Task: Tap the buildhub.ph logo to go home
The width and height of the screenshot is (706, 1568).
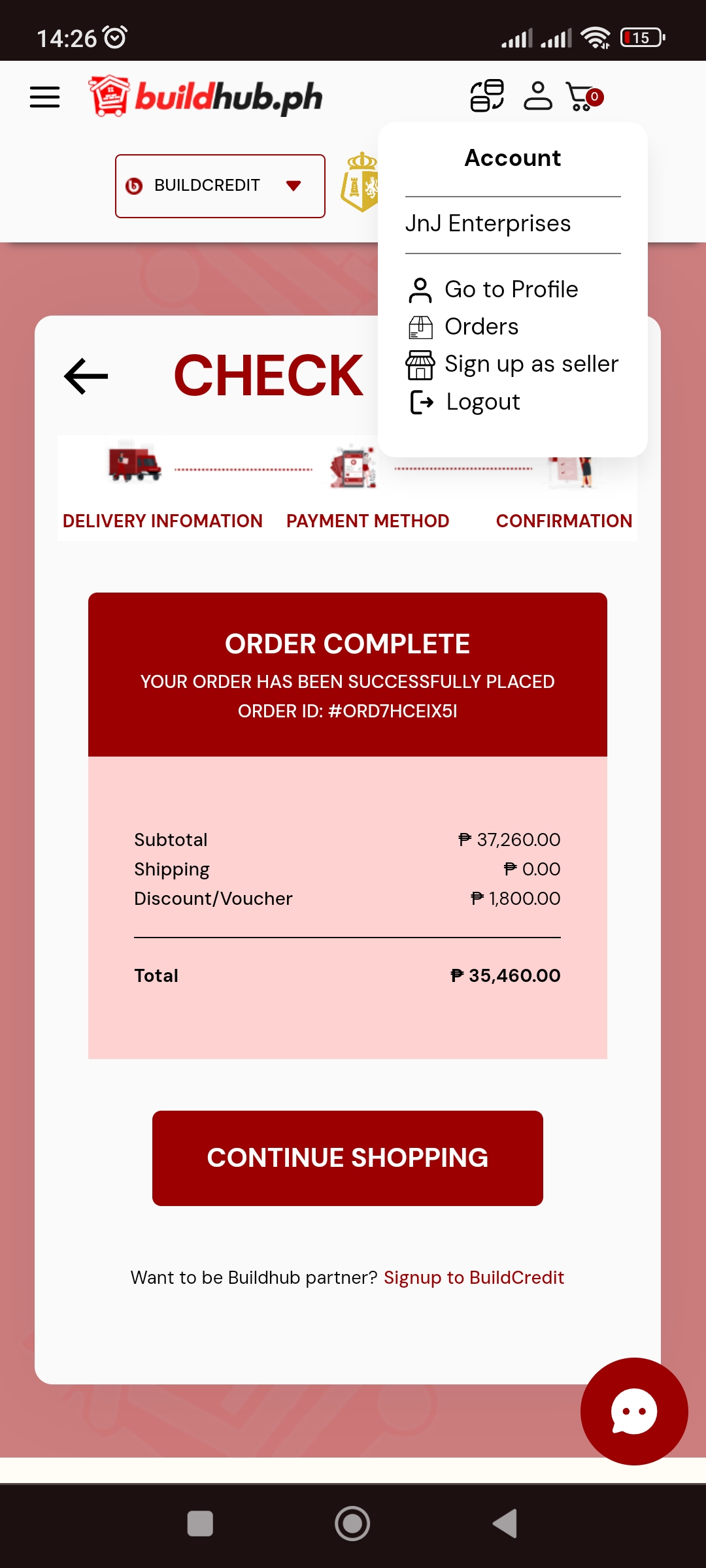Action: (206, 97)
